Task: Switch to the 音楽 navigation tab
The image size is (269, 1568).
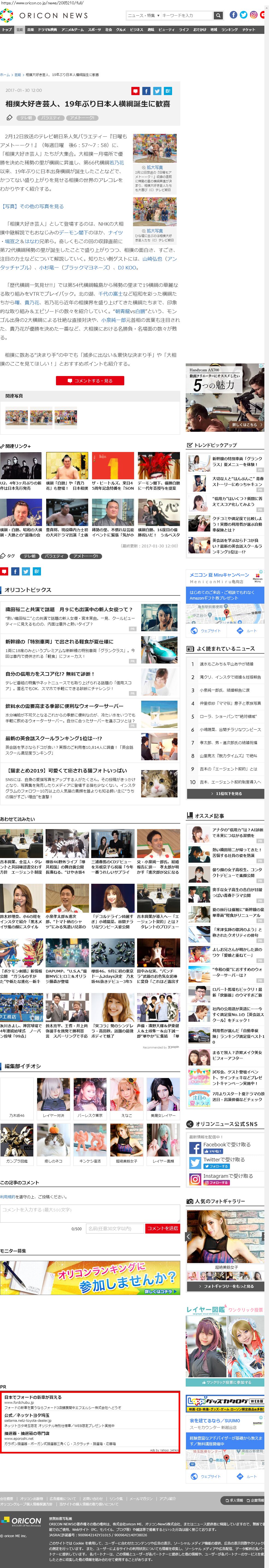Action: (x=30, y=29)
